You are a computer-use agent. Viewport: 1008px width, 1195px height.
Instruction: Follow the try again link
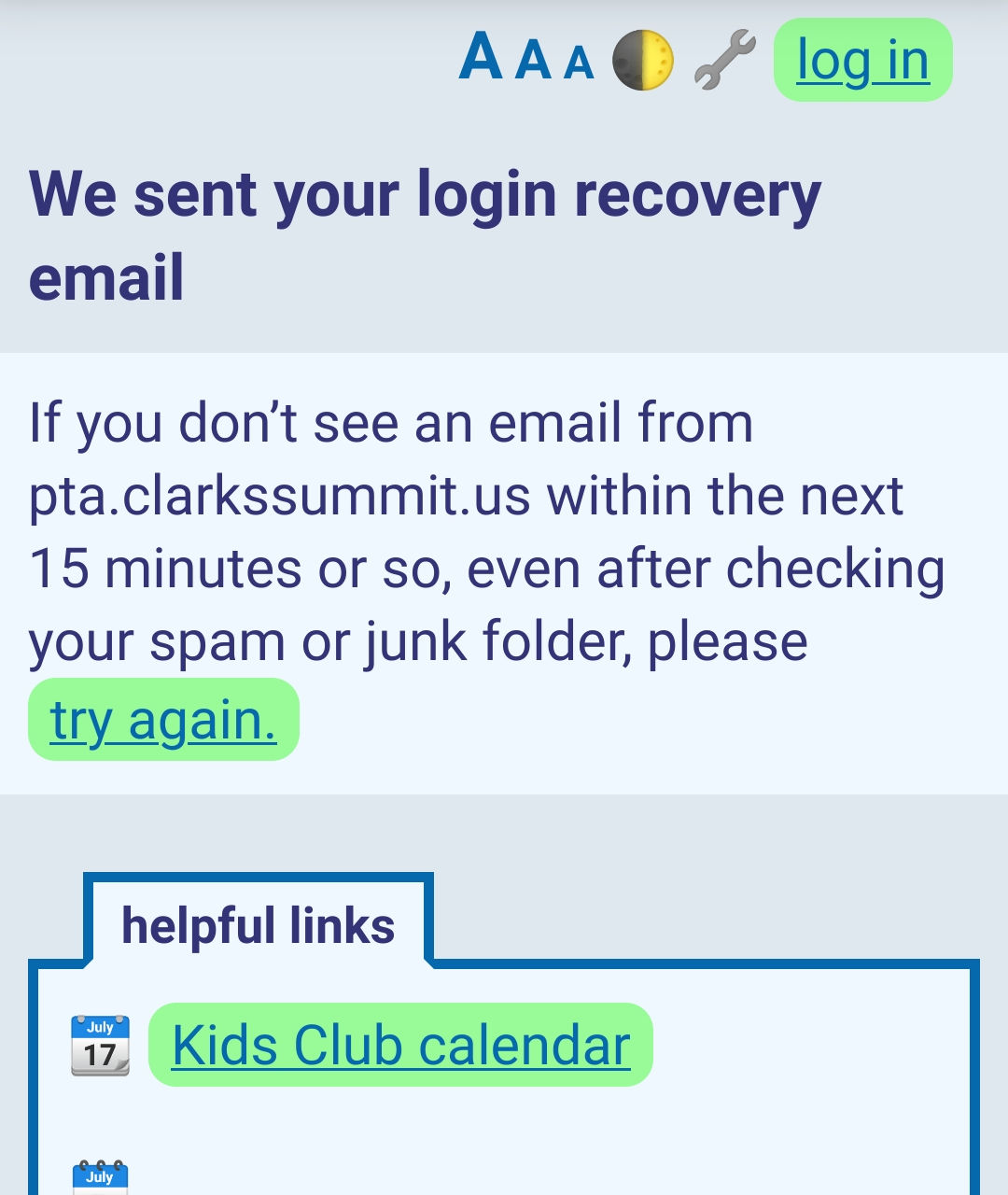click(x=163, y=720)
